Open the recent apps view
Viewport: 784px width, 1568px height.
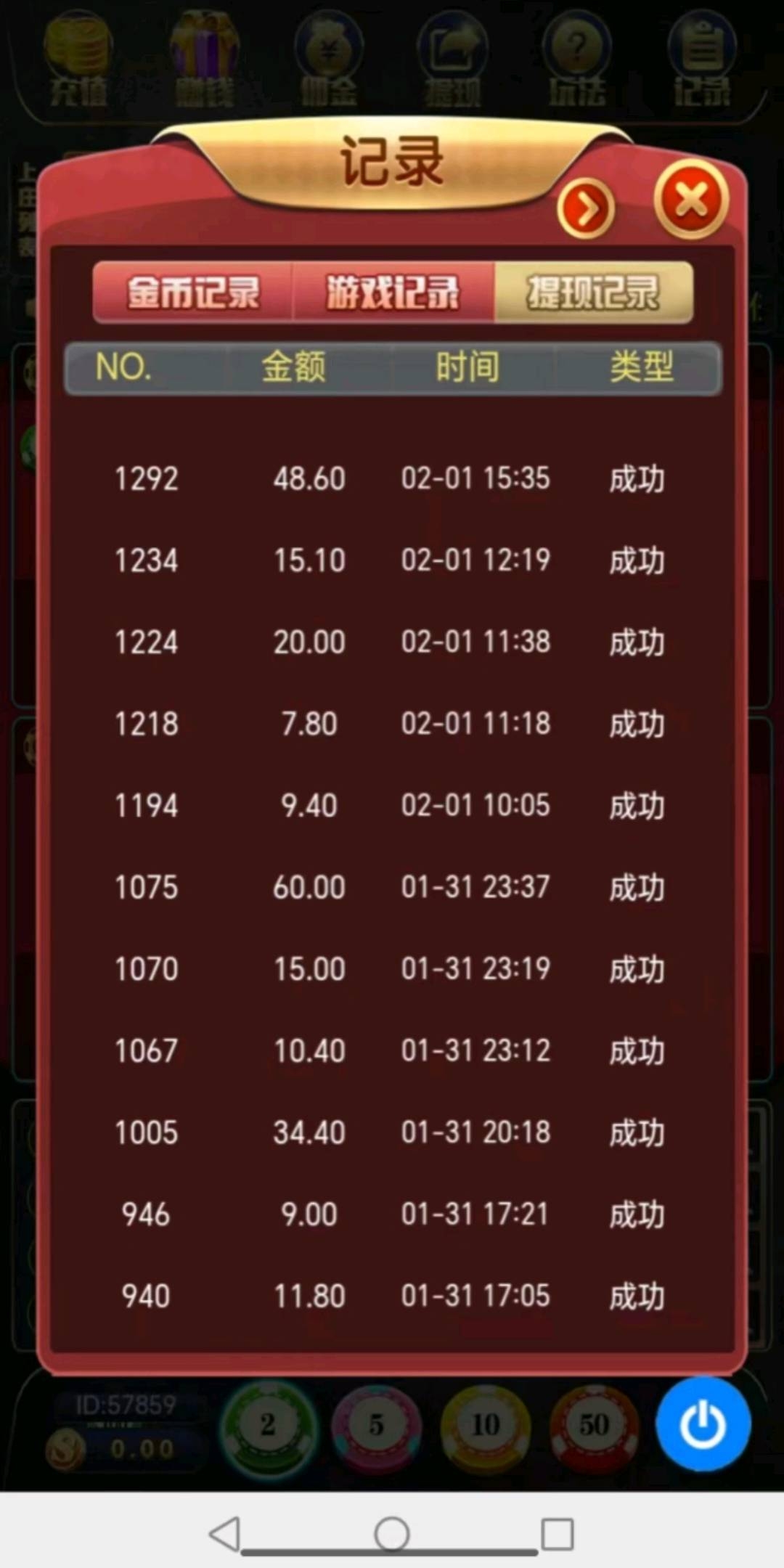558,1533
